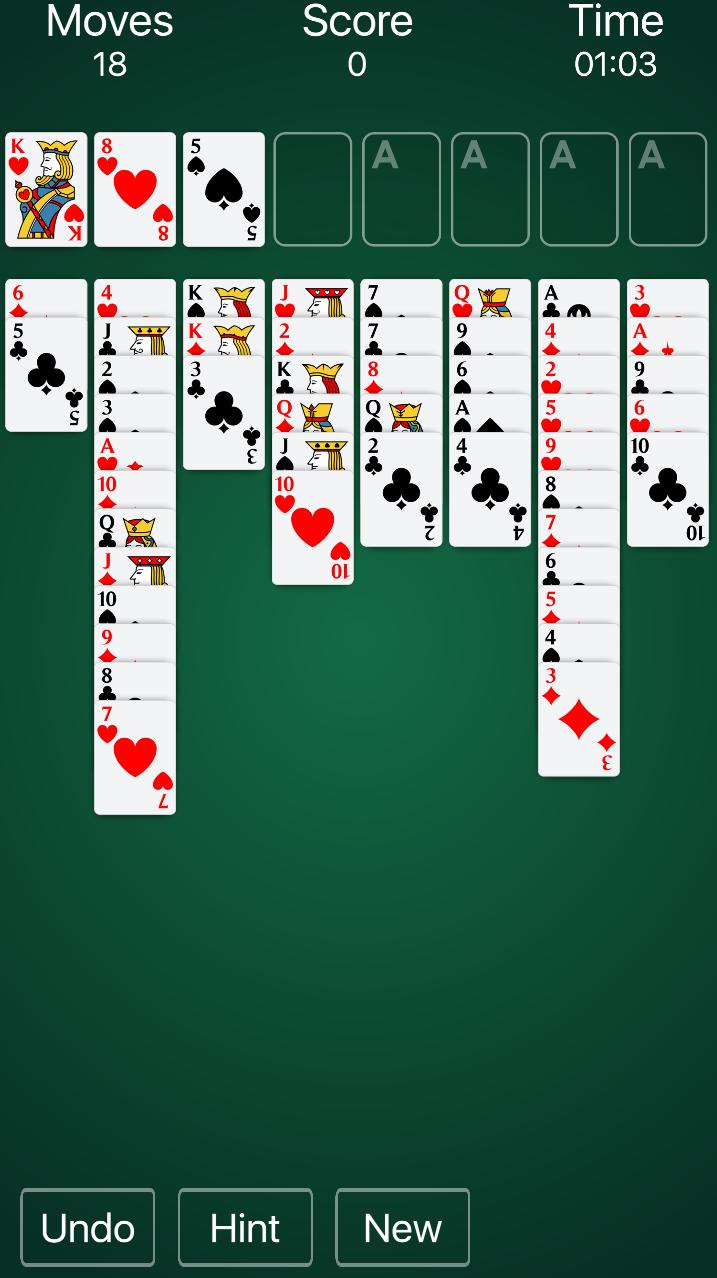Get a hint for the next move
The height and width of the screenshot is (1278, 717).
pos(245,1227)
